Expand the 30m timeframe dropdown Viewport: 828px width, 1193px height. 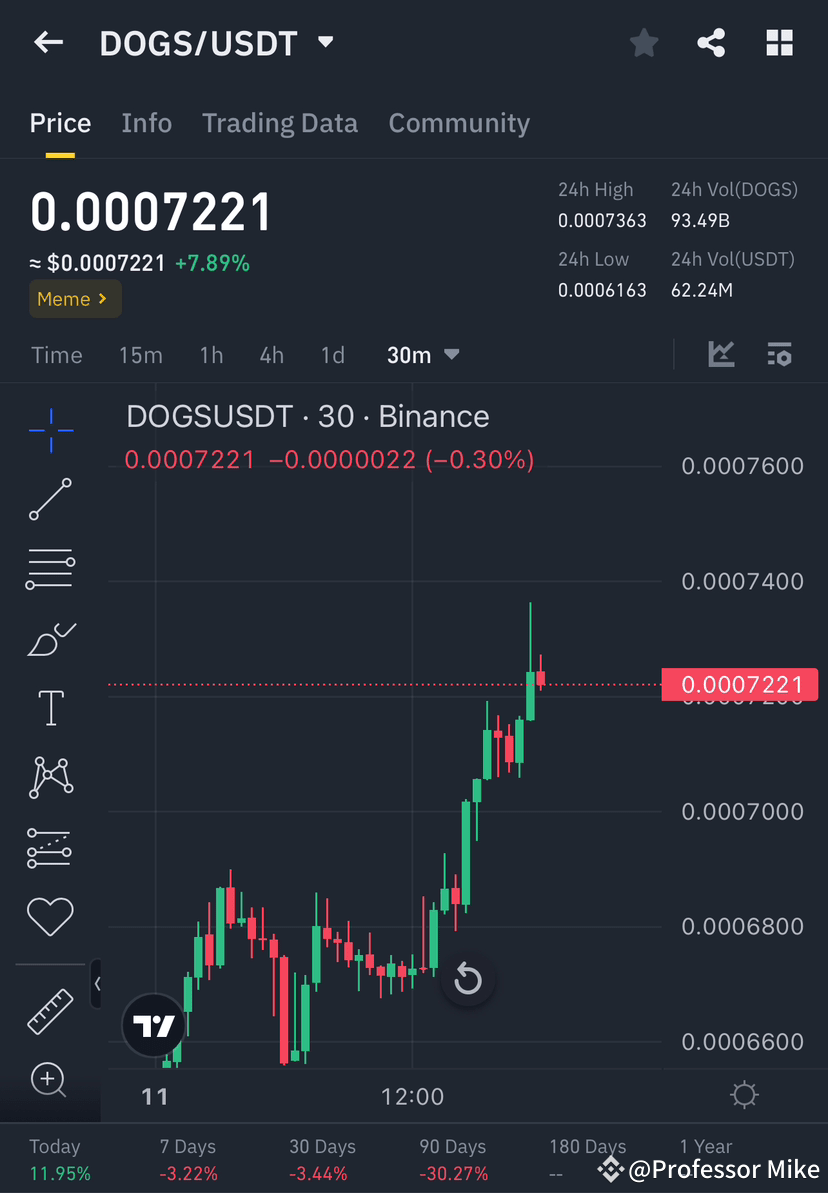(x=422, y=354)
